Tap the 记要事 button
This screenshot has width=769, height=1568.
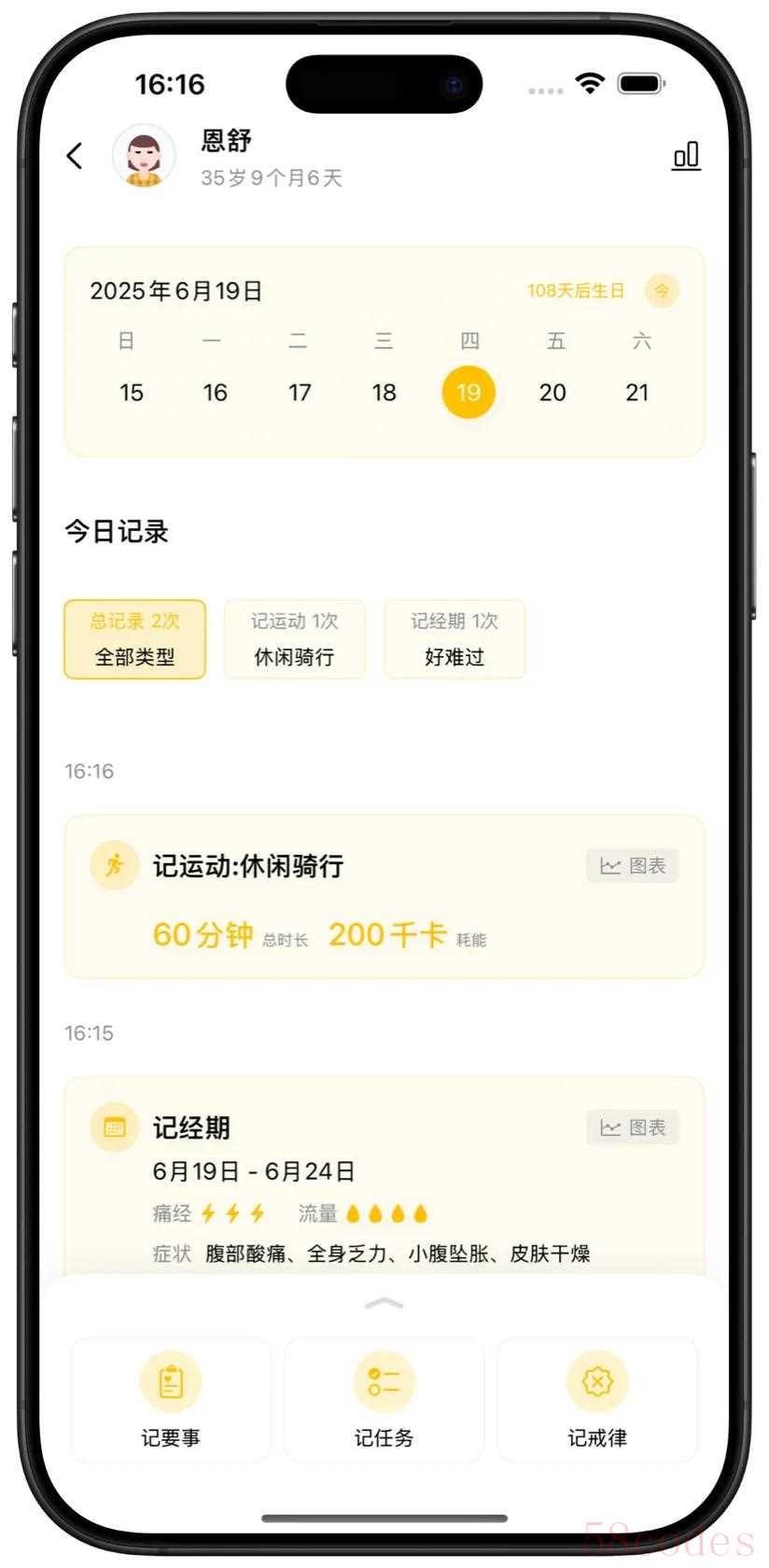tap(171, 1398)
